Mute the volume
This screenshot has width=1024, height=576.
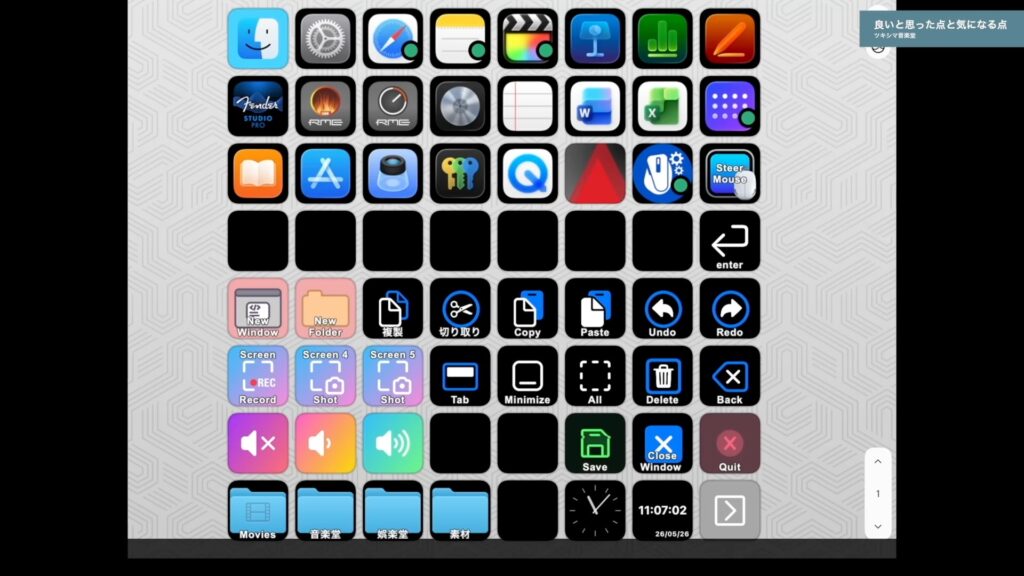[258, 443]
